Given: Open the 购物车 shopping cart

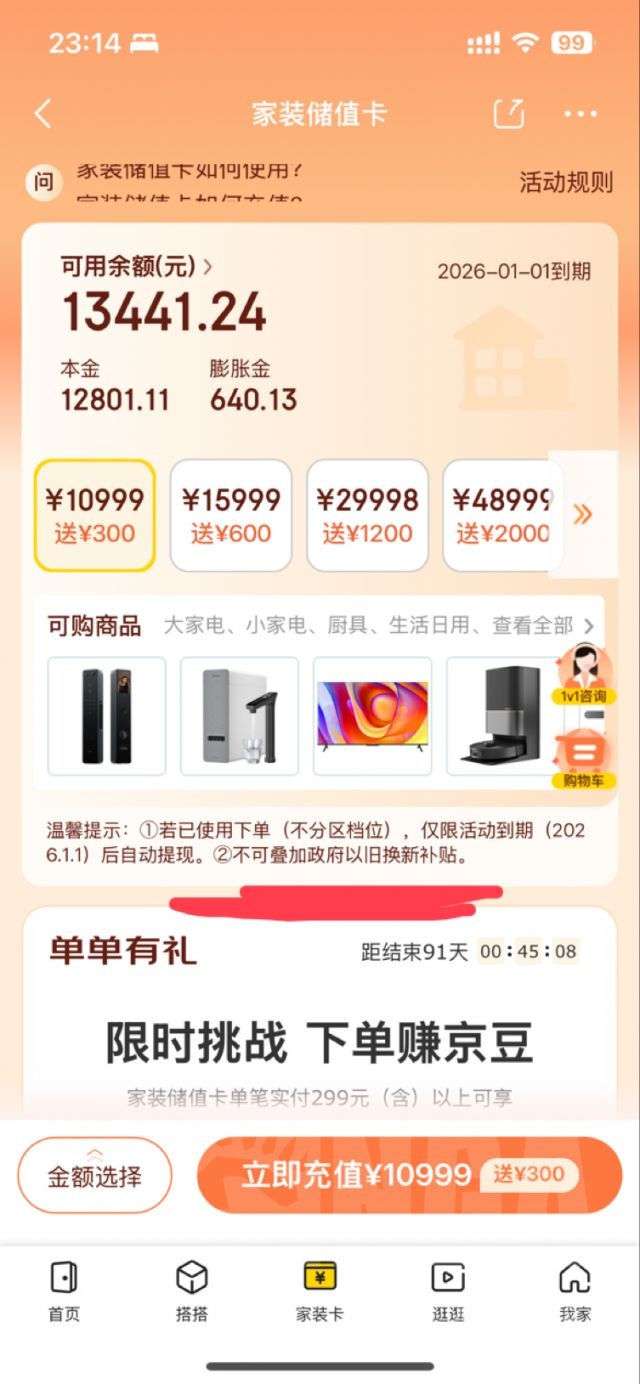Looking at the screenshot, I should pos(583,758).
